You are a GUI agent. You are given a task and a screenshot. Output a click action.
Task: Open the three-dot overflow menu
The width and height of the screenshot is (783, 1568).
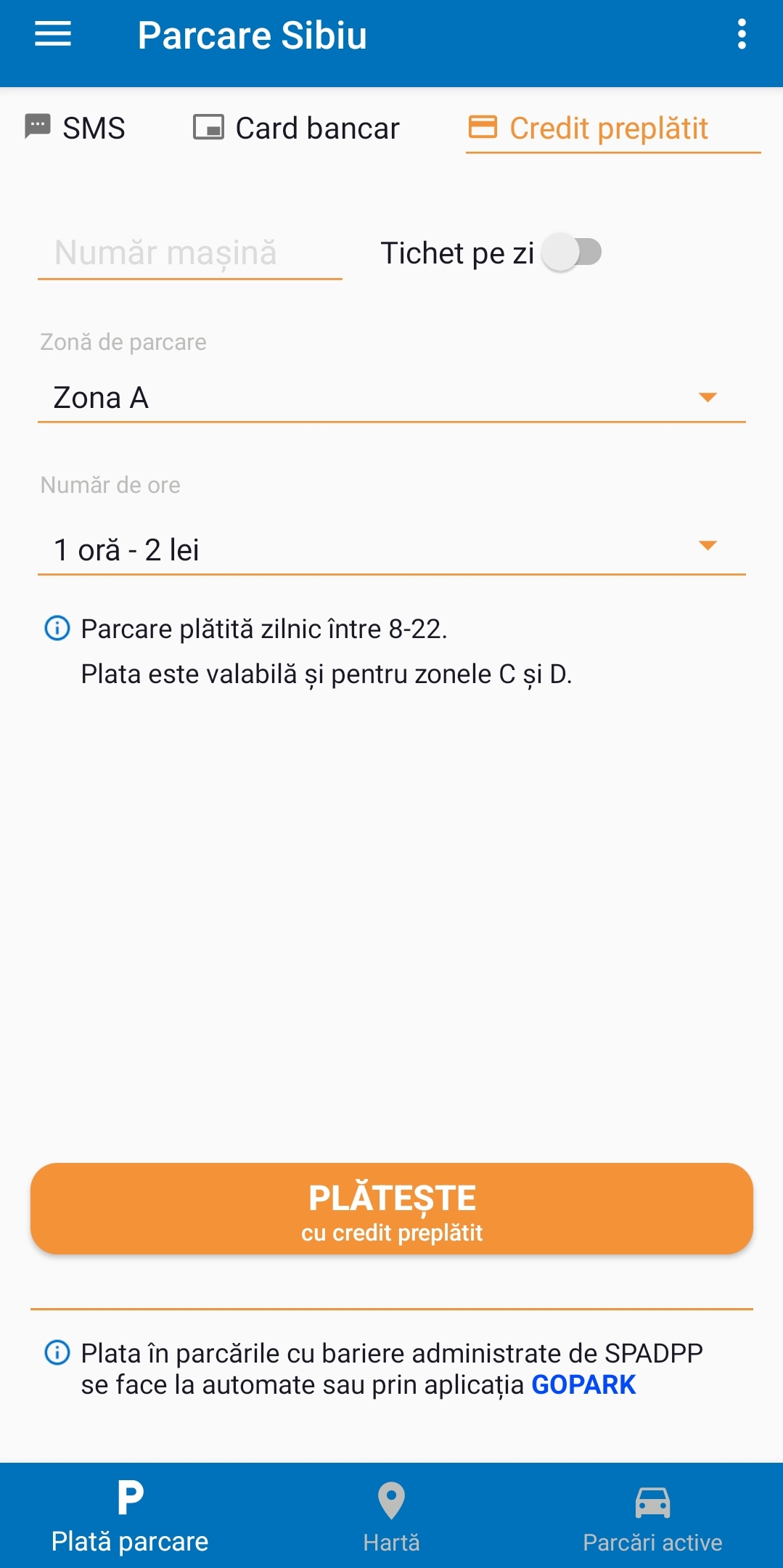(x=741, y=34)
